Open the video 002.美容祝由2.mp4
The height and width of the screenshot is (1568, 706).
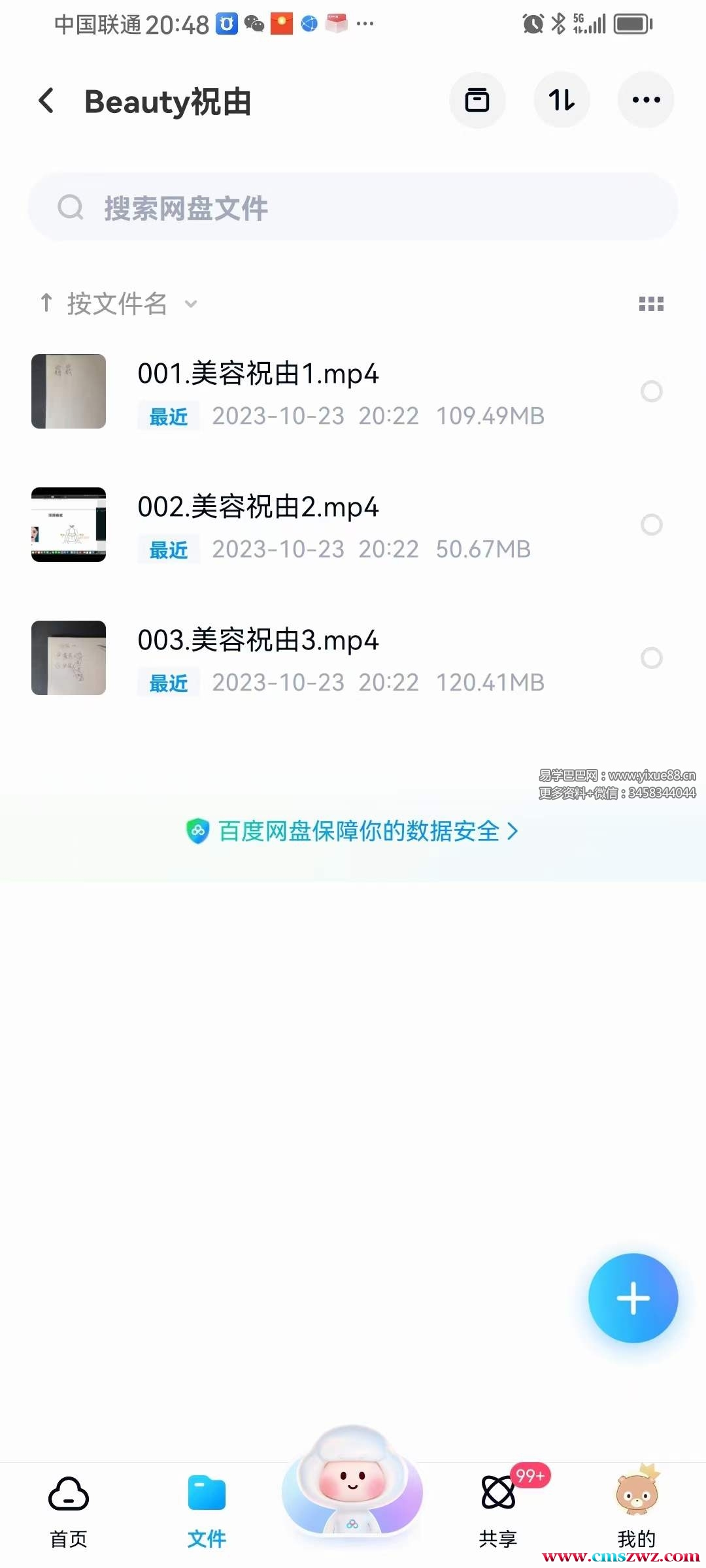coord(258,508)
